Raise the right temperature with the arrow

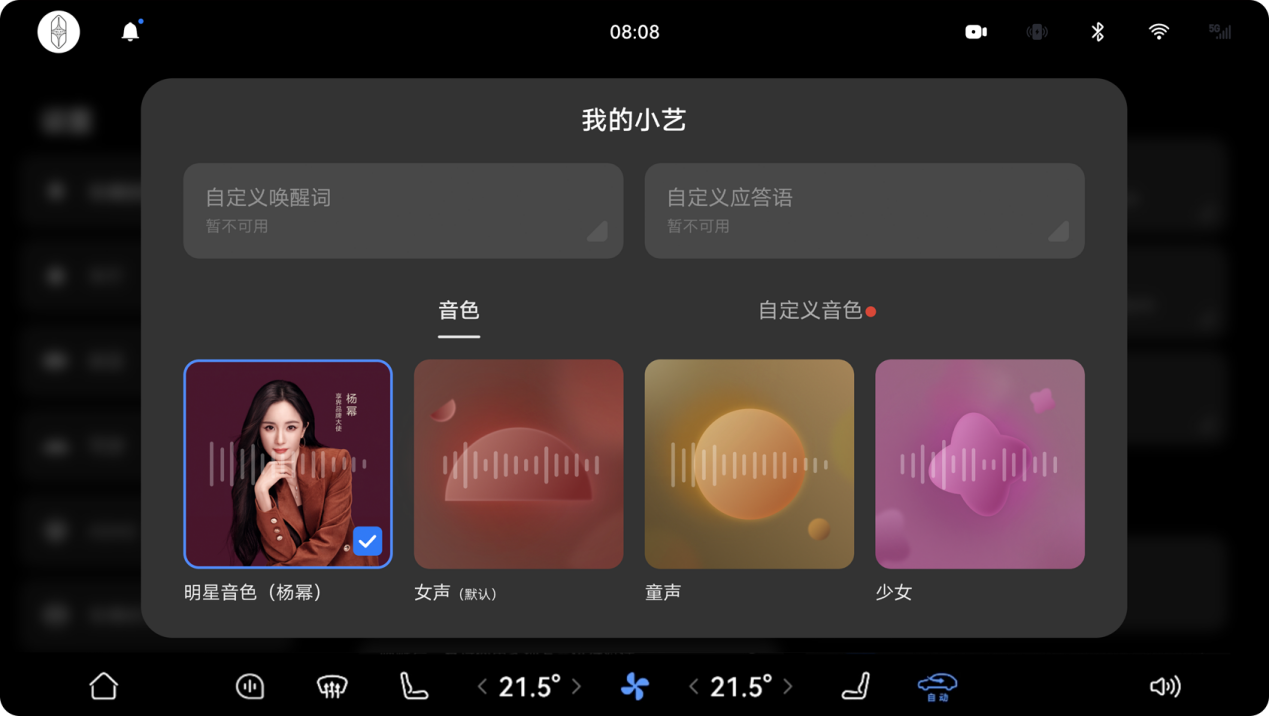point(788,687)
